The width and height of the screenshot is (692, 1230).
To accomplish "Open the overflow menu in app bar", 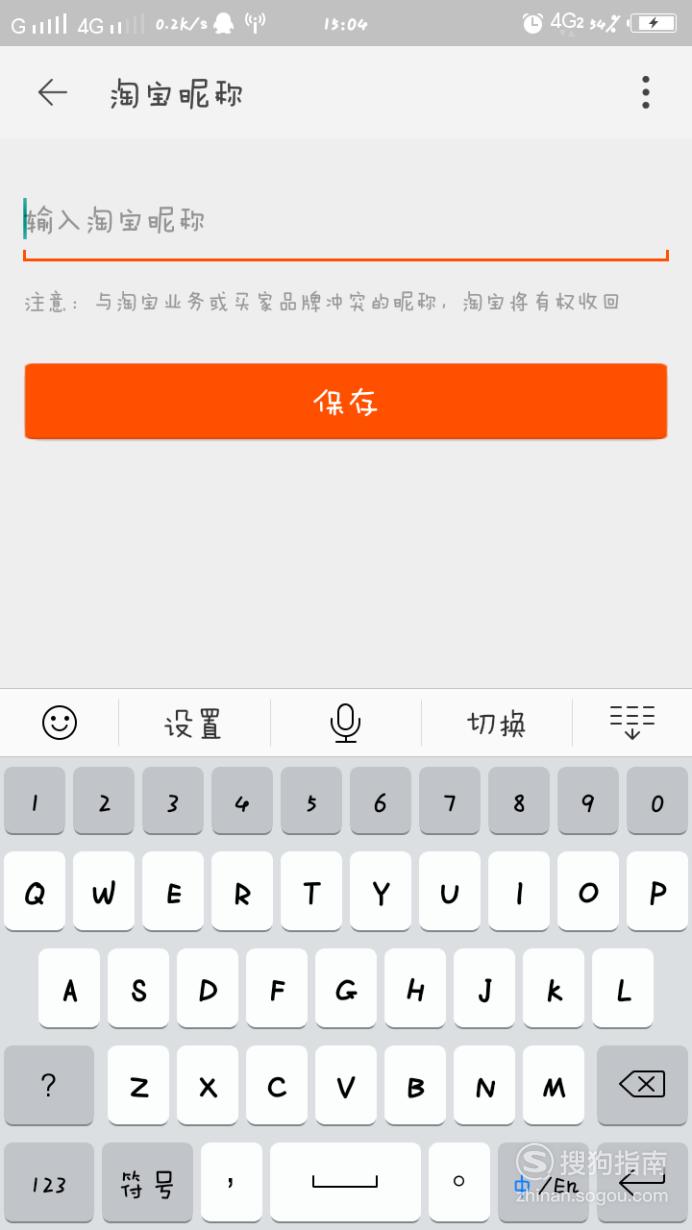I will [646, 92].
